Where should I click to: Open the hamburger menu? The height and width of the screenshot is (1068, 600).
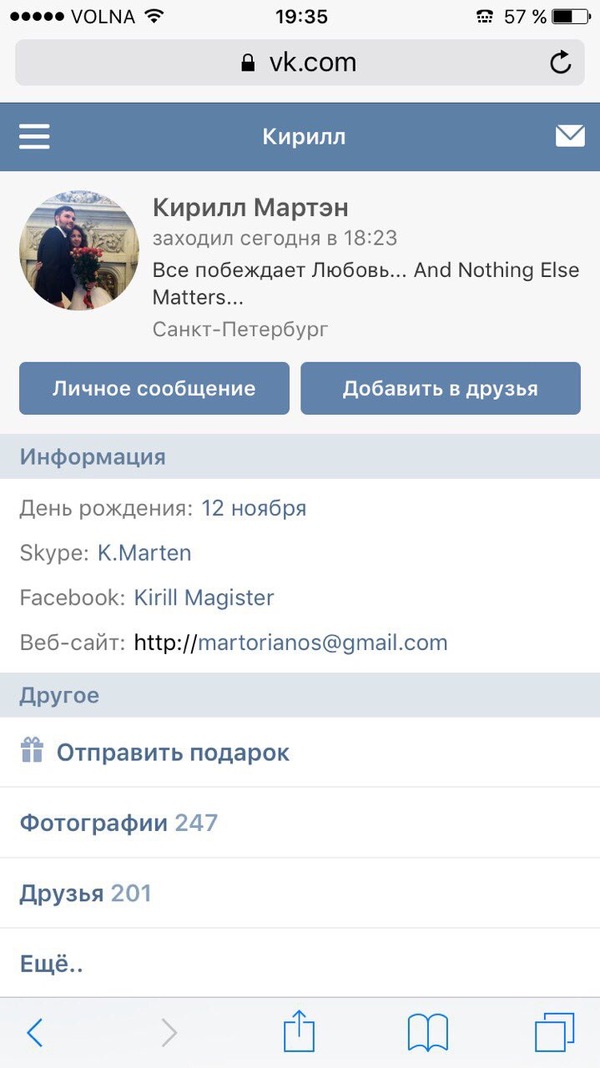point(34,137)
